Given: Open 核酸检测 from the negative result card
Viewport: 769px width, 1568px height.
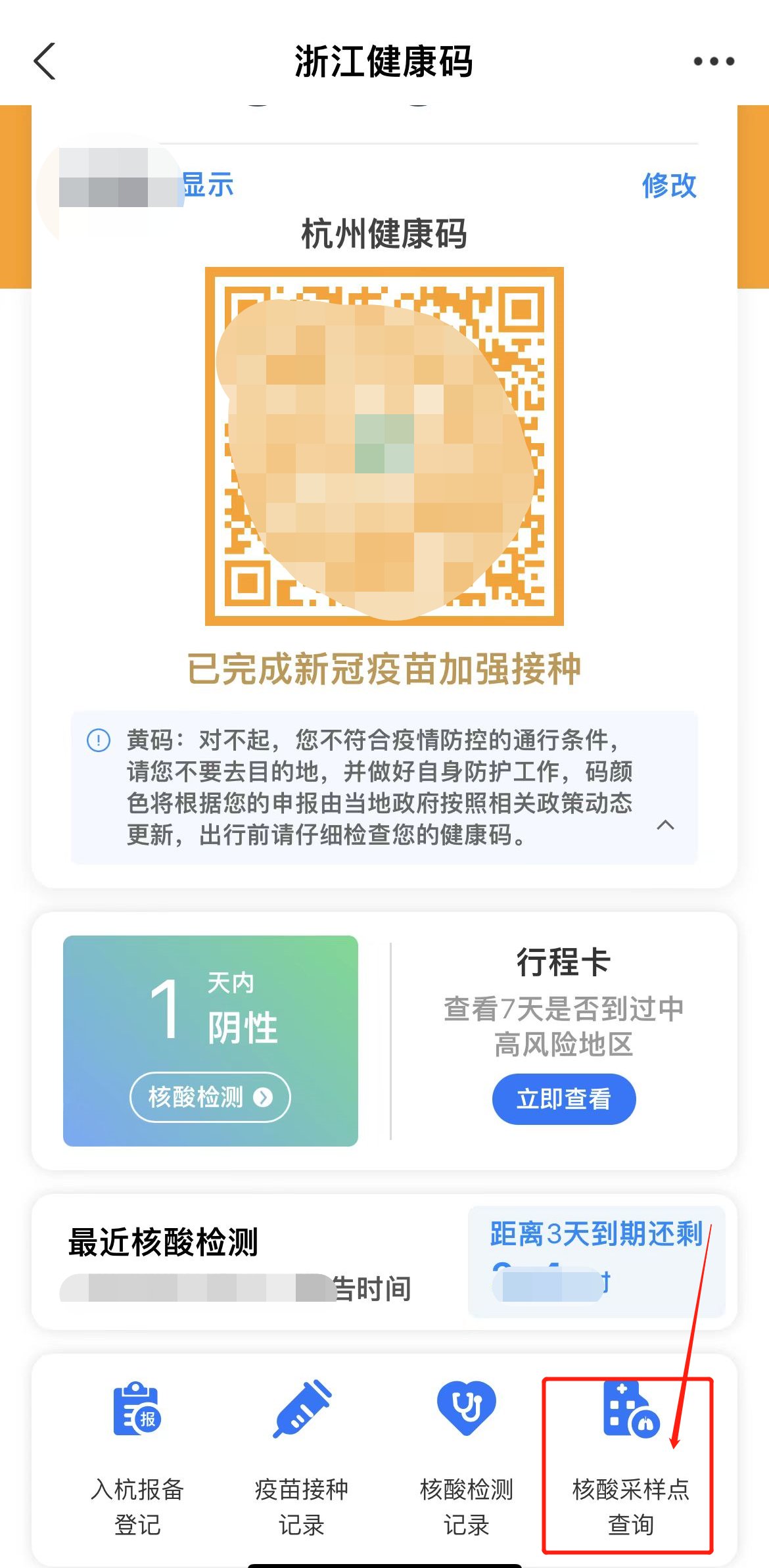Looking at the screenshot, I should tap(210, 1097).
